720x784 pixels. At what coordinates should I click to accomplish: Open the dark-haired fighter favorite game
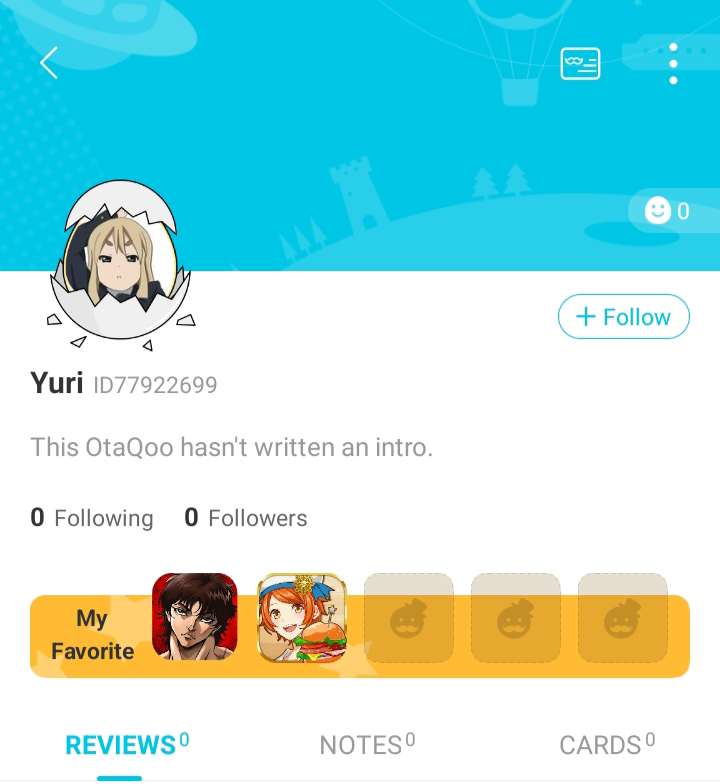194,617
